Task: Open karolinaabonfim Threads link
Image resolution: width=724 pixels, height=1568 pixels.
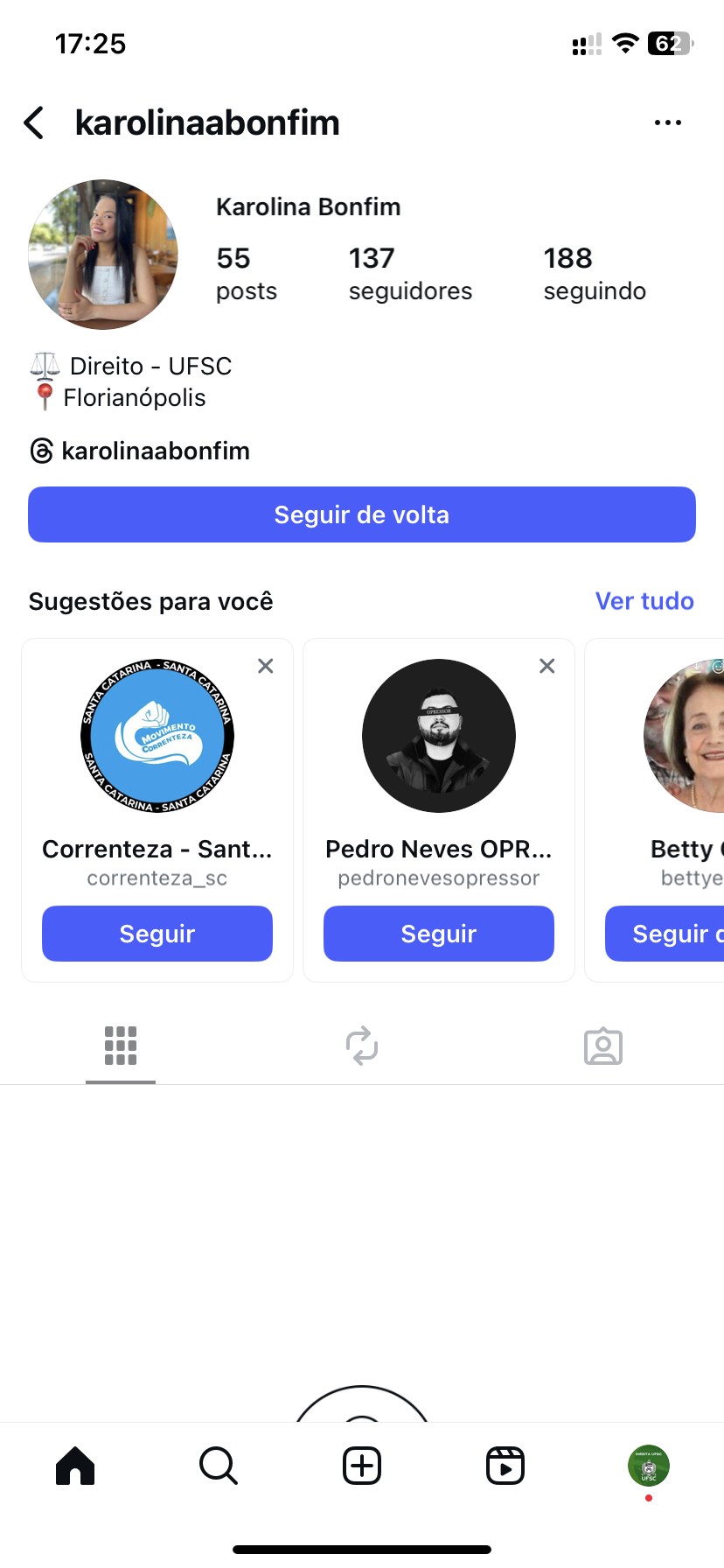Action: [x=140, y=451]
